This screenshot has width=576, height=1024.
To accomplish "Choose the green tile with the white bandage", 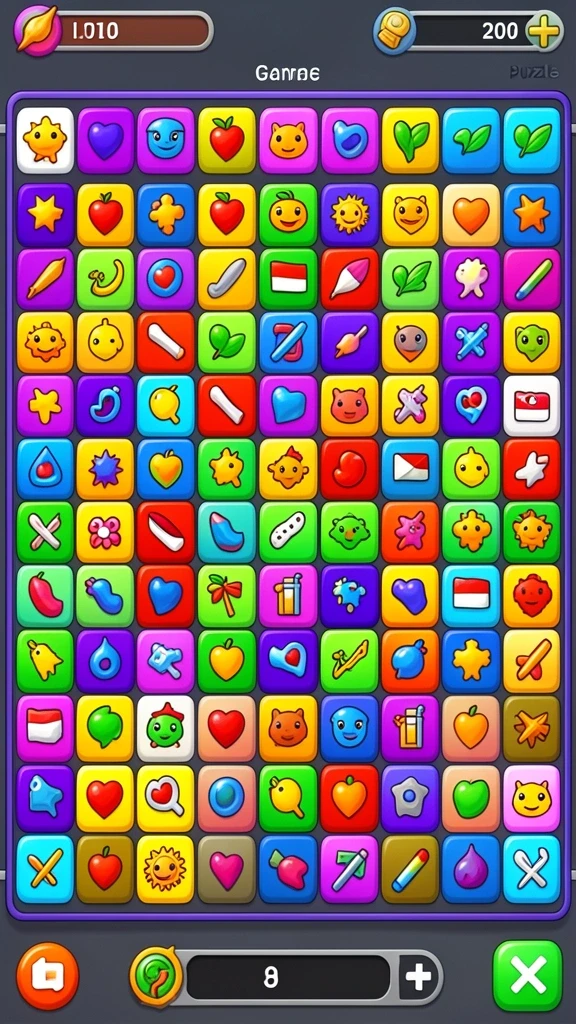I will tap(288, 533).
